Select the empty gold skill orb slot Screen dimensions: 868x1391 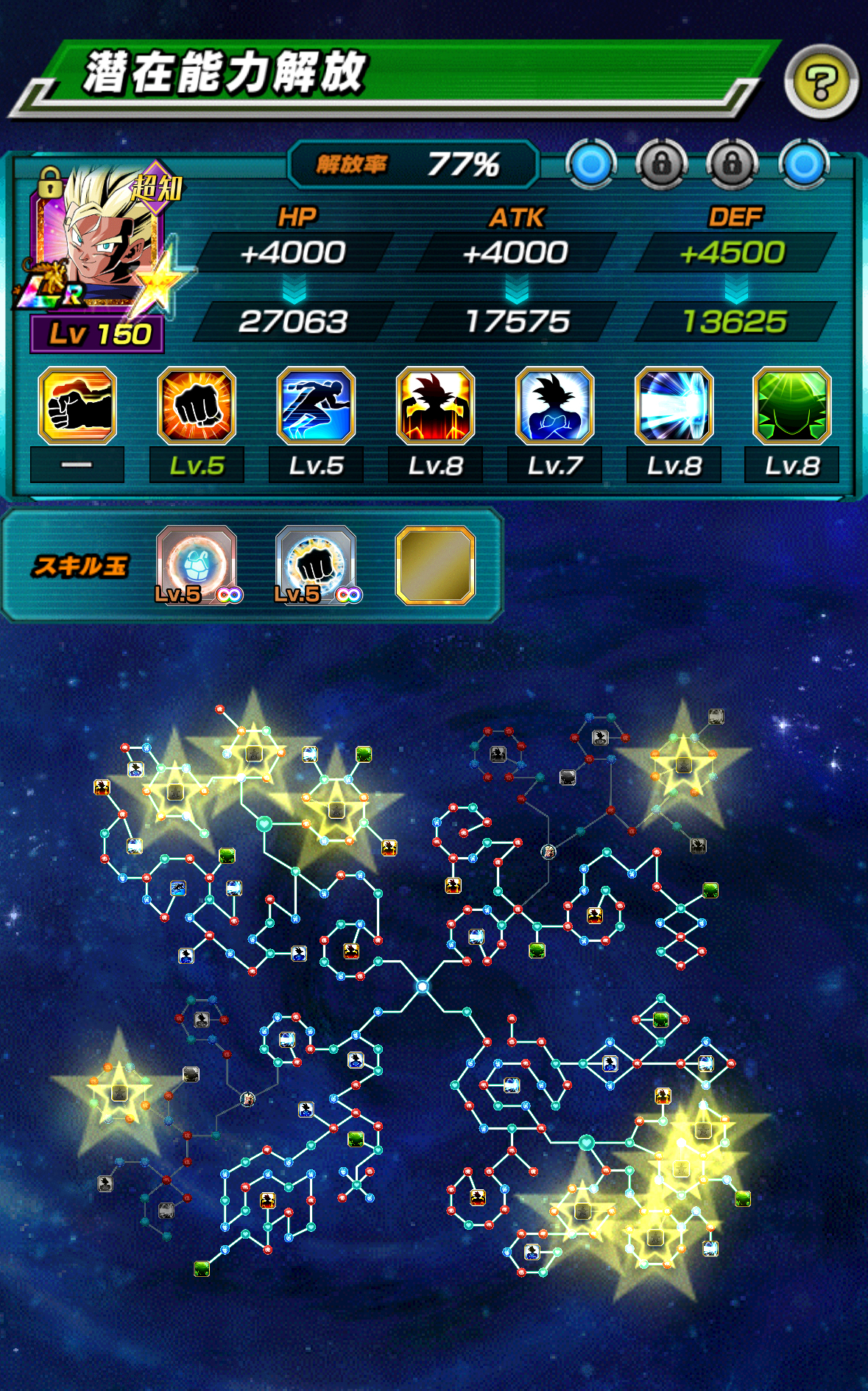[x=435, y=566]
